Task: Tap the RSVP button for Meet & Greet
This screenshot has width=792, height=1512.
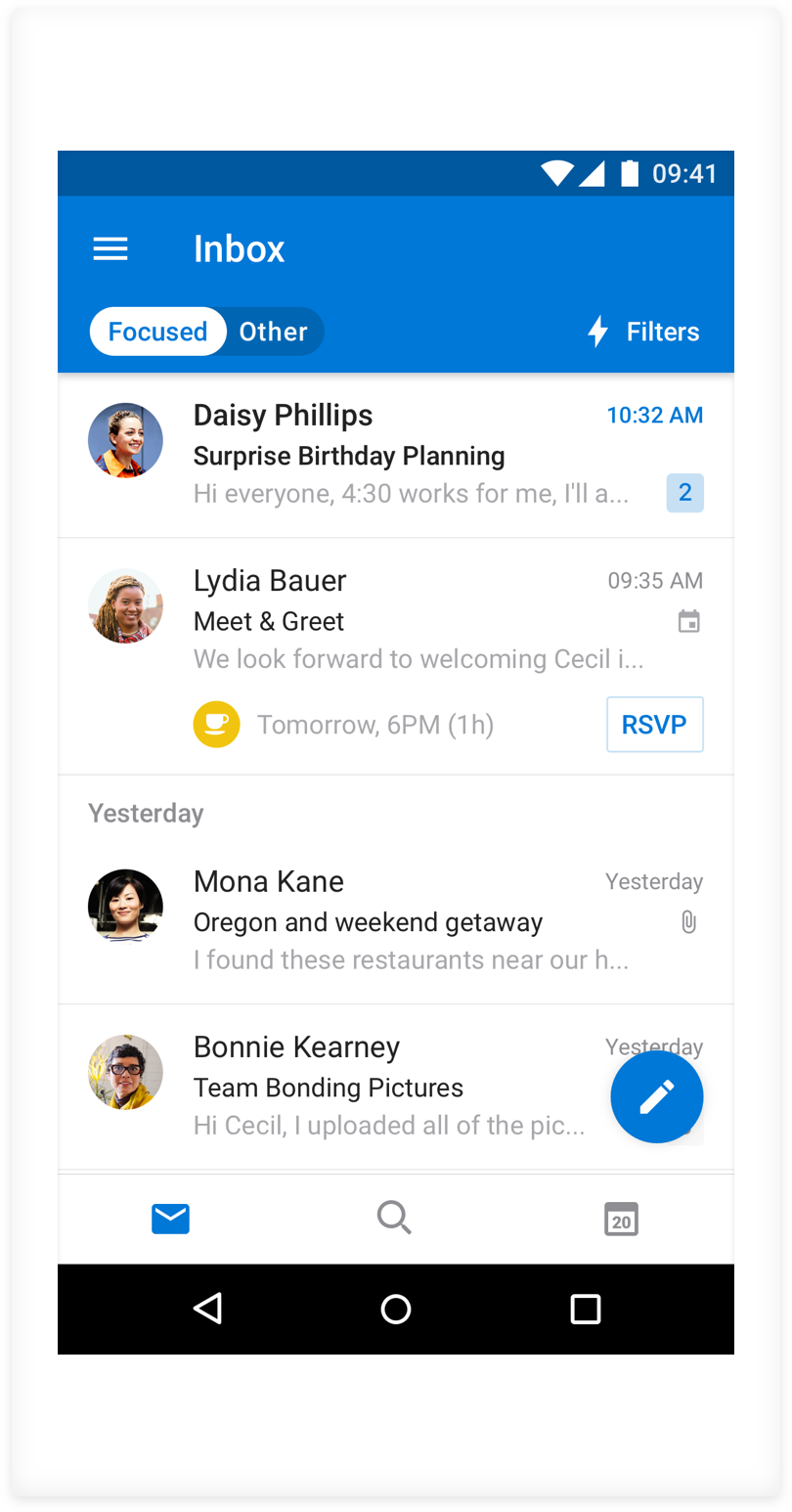Action: tap(654, 724)
